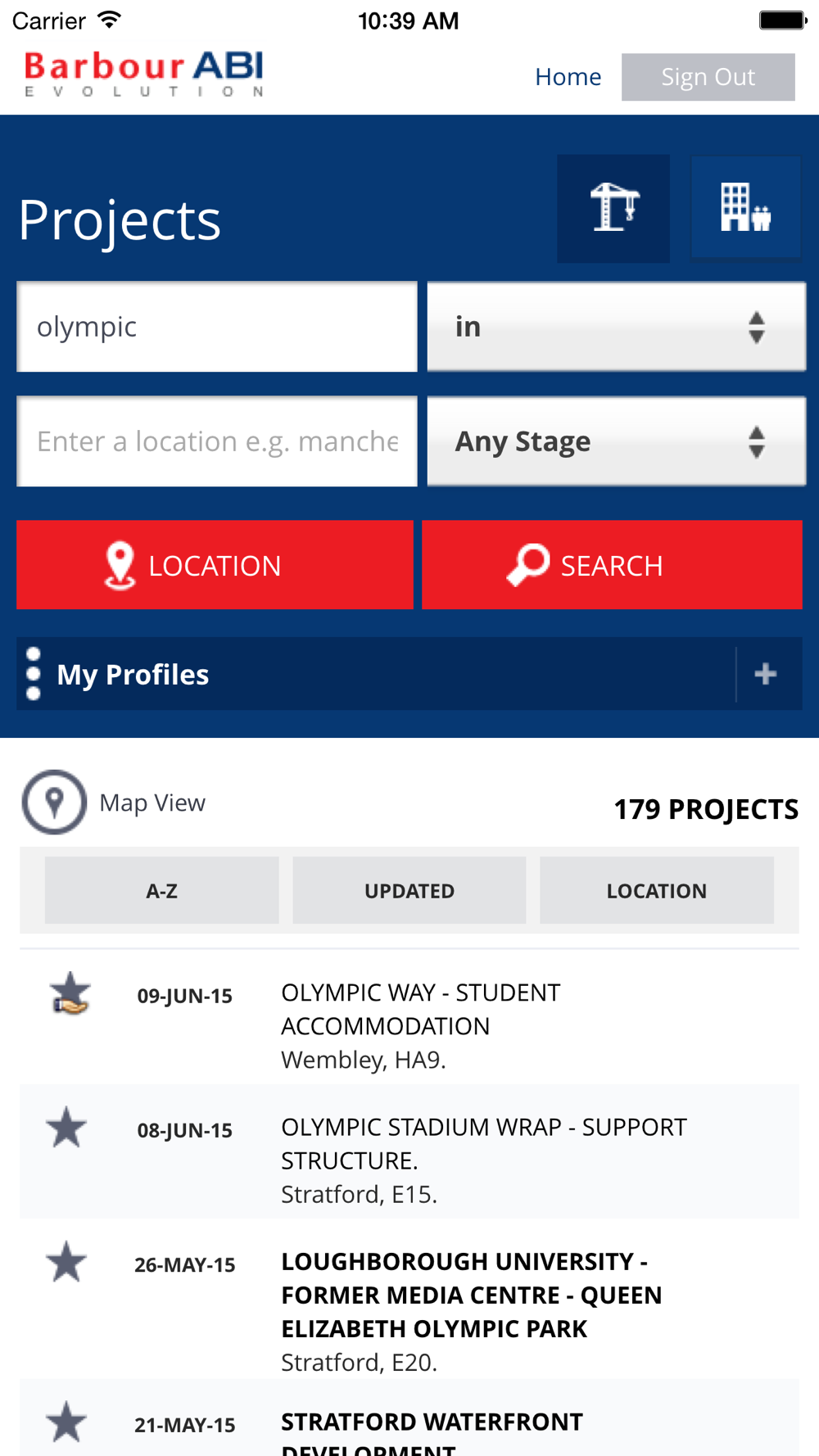Screen dimensions: 819x1456
Task: Expand My Profiles with the plus
Action: pos(766,674)
